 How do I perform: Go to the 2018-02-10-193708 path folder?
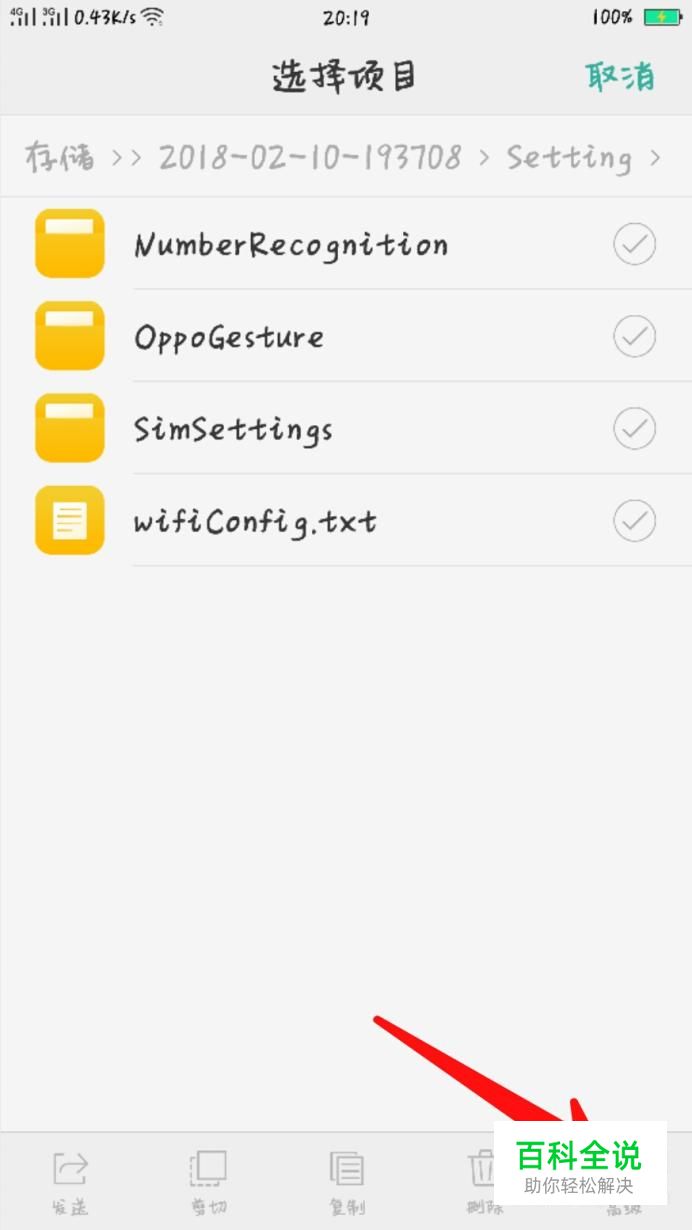tap(310, 157)
